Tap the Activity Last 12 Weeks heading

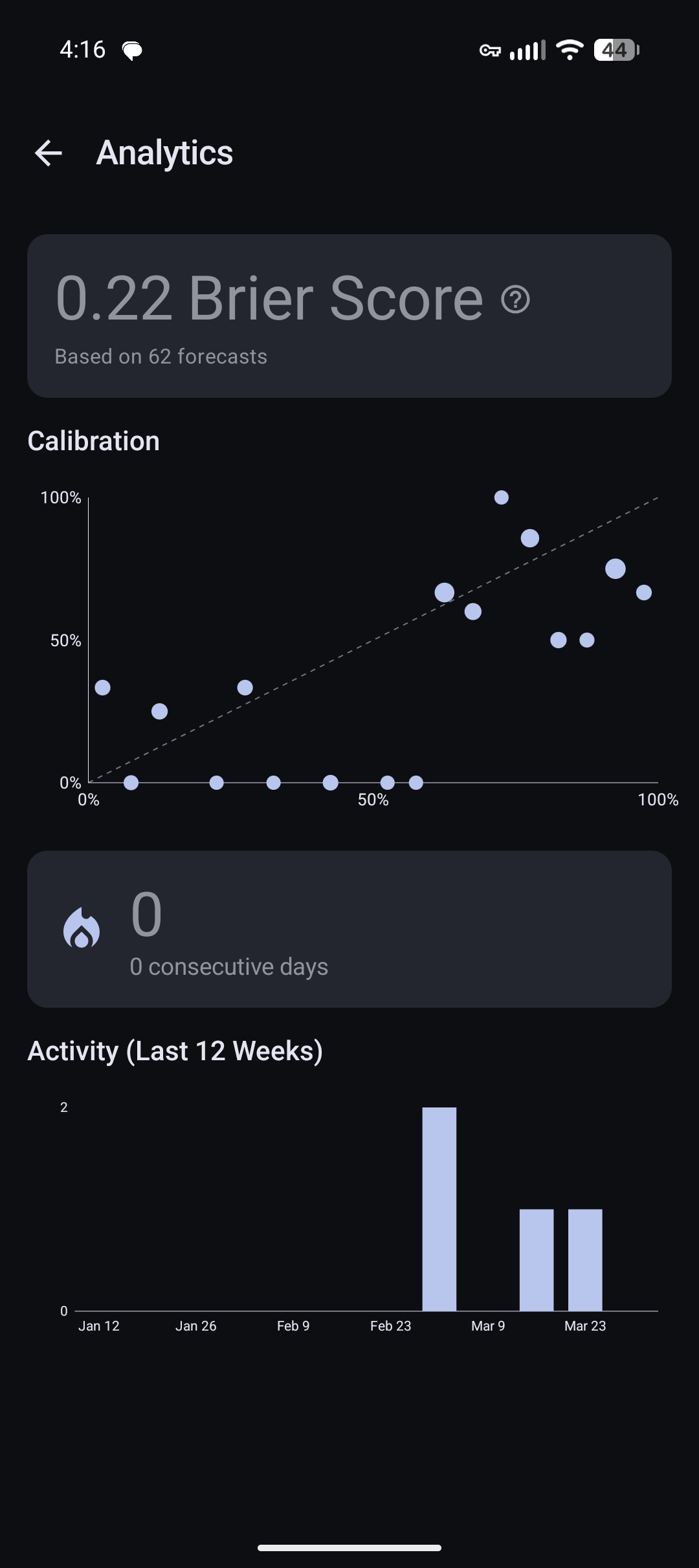coord(175,1050)
